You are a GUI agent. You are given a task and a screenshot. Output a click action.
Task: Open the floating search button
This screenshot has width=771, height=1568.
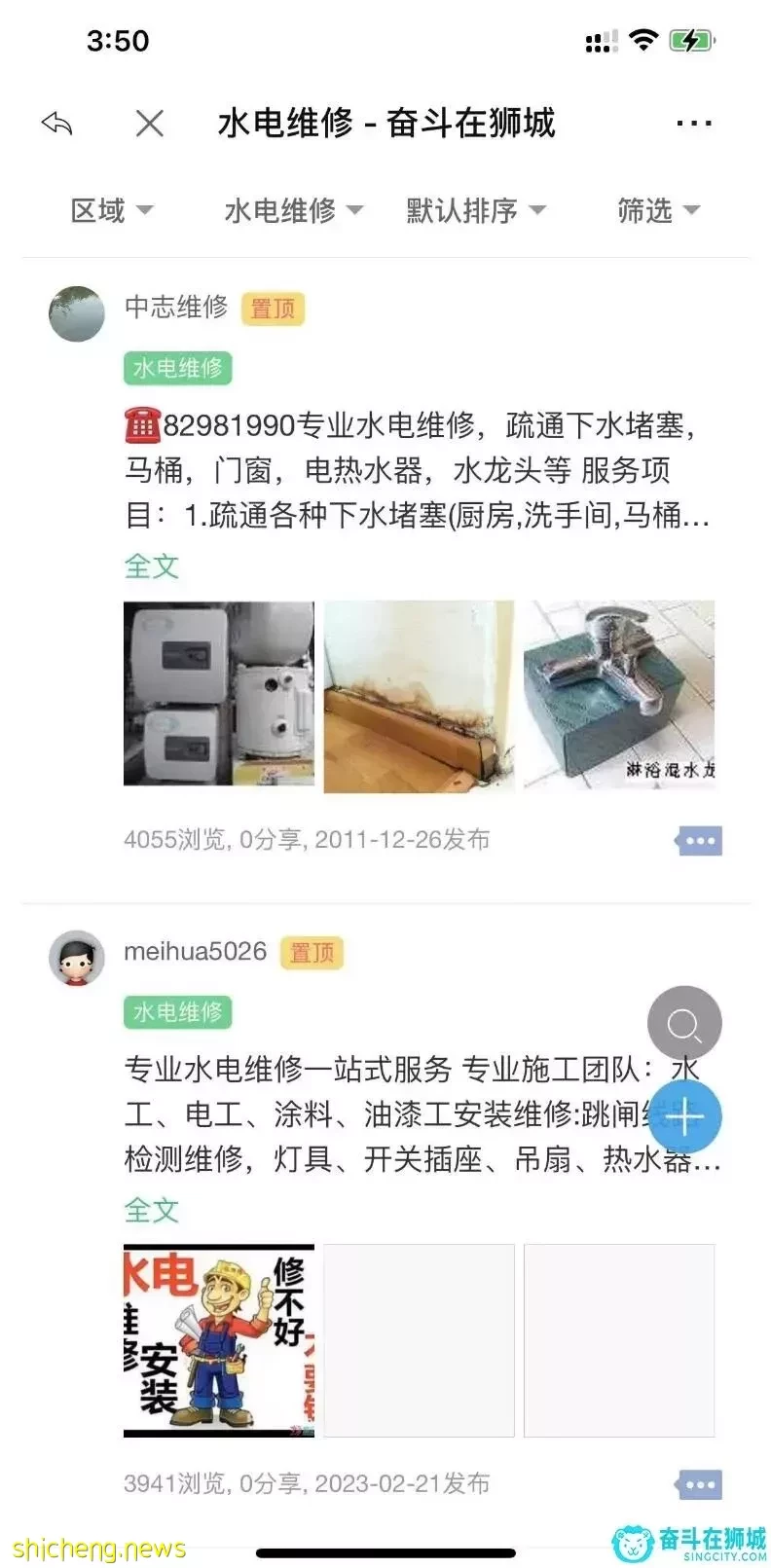pos(684,1024)
